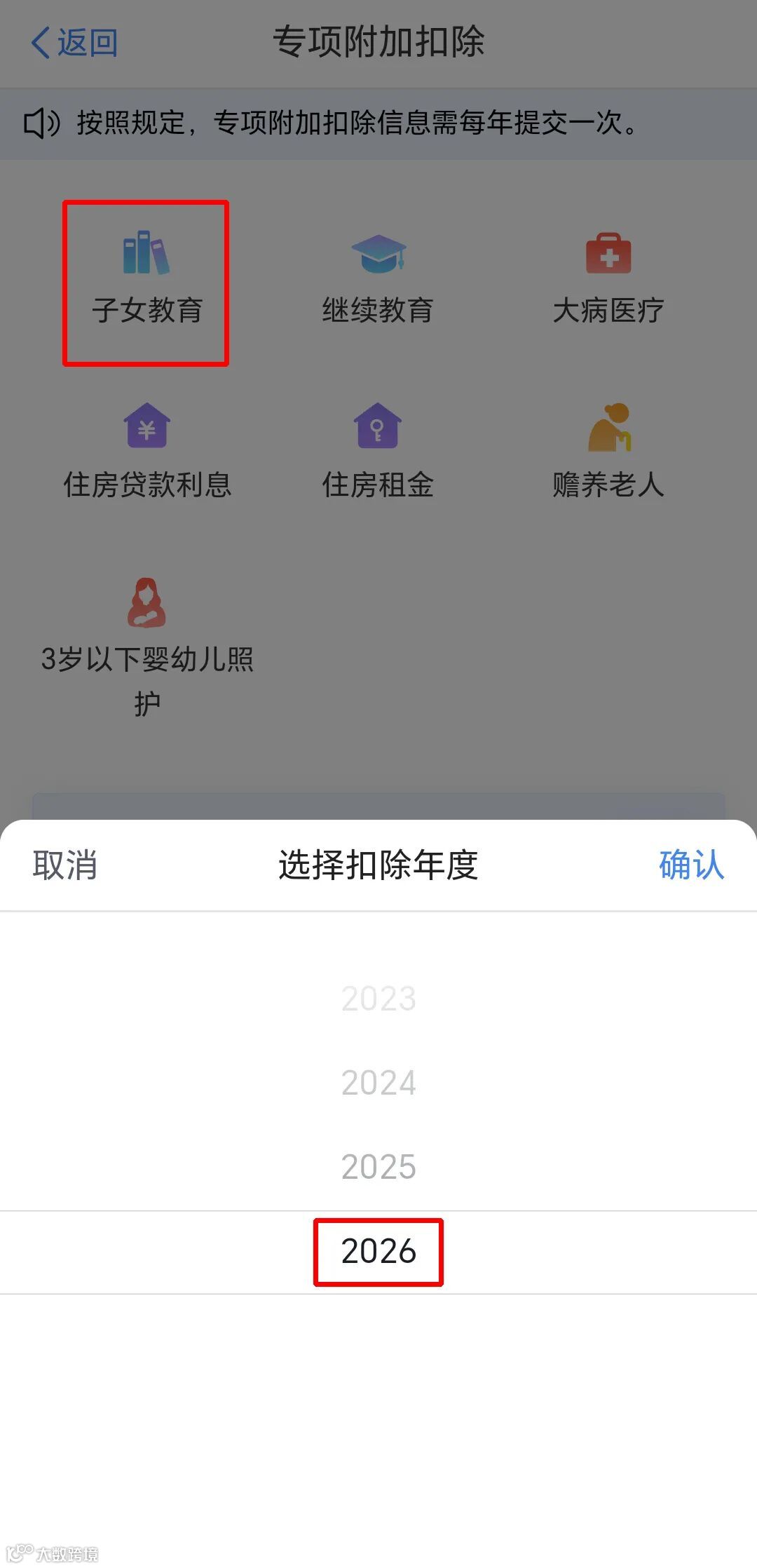Select the year 2026 in the picker

(x=378, y=1250)
